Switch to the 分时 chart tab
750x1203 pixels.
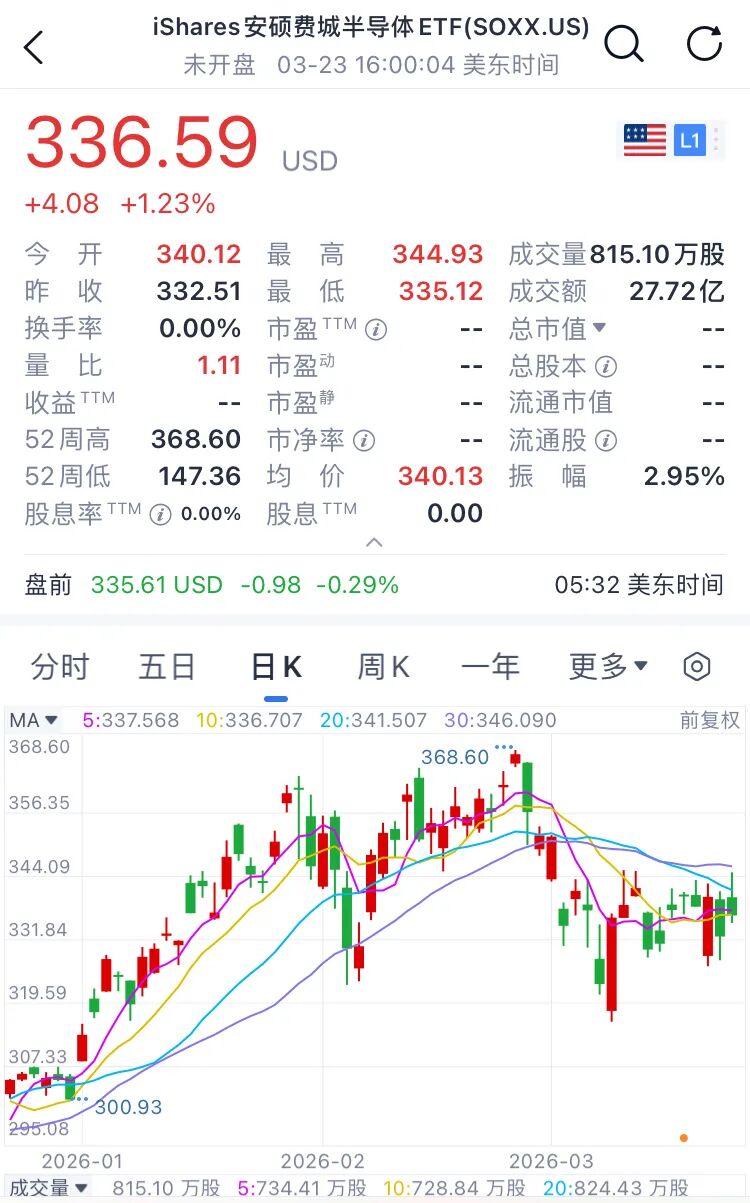(x=60, y=667)
